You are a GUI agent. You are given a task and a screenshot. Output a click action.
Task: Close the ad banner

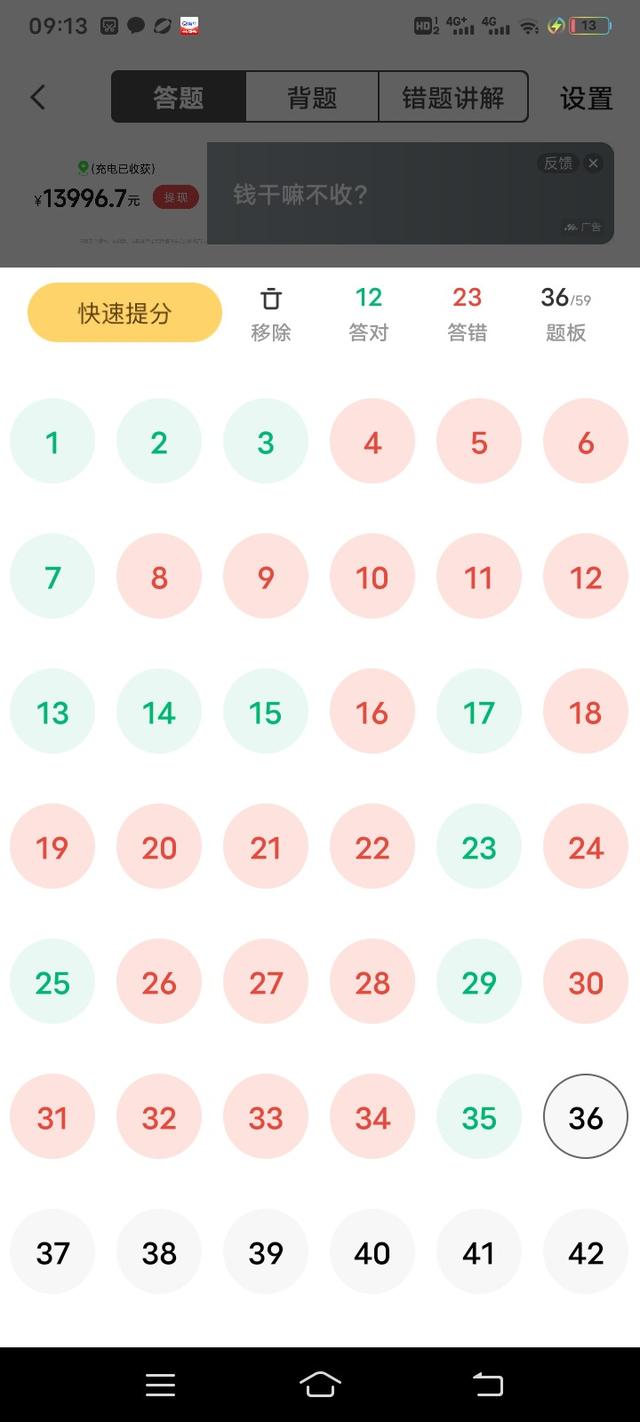[593, 163]
